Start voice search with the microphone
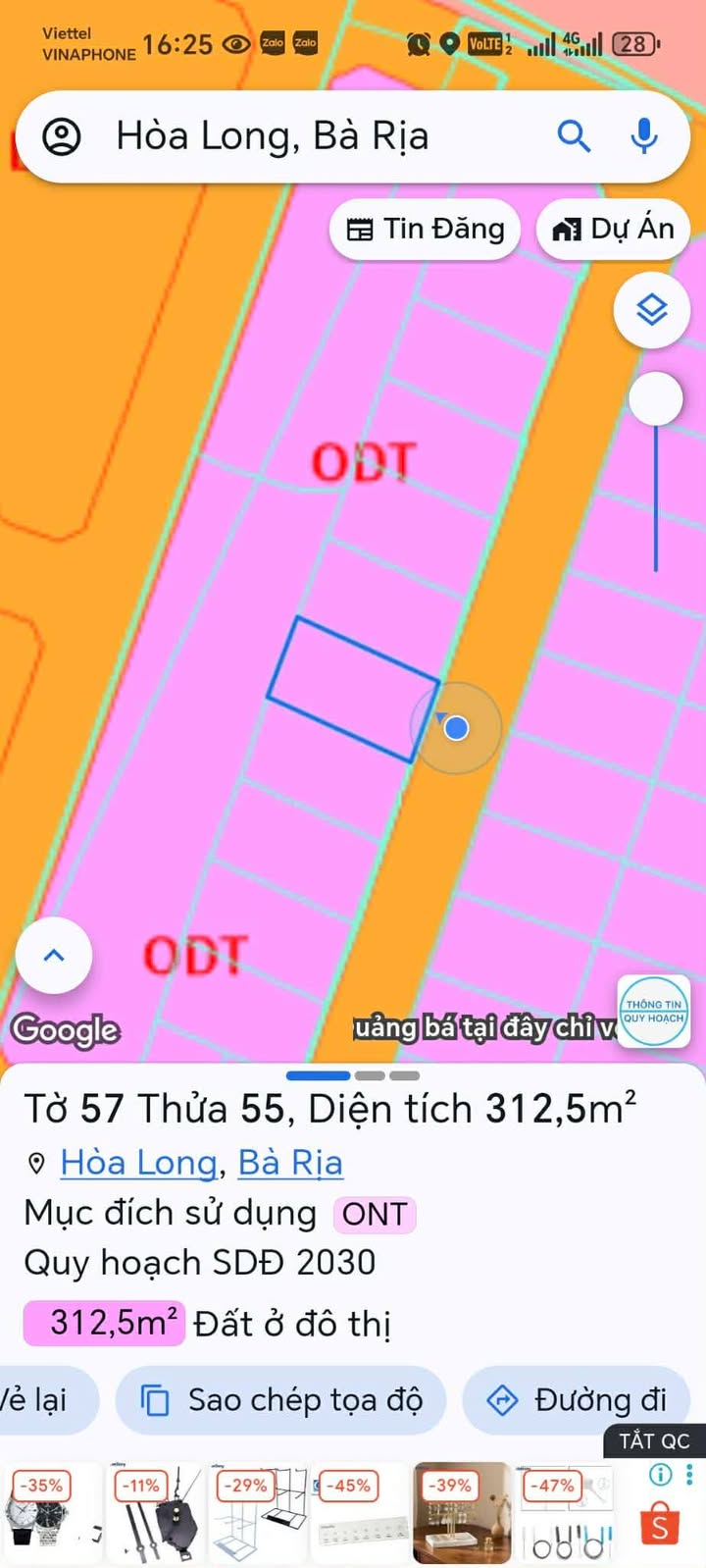The height and width of the screenshot is (1568, 706). click(x=644, y=136)
